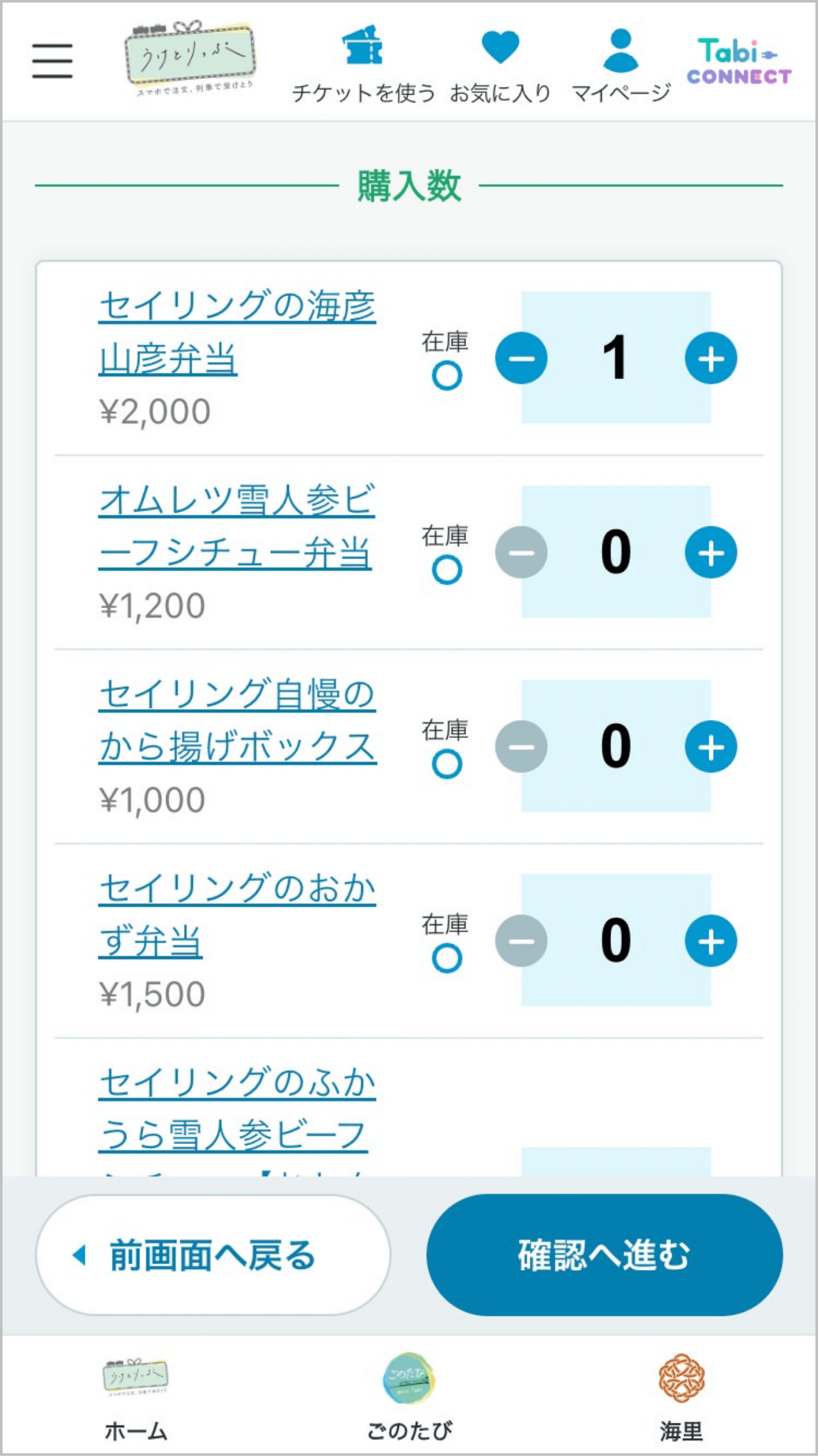Open セイリングのおかず弁当 link
818x1456 pixels.
(237, 915)
